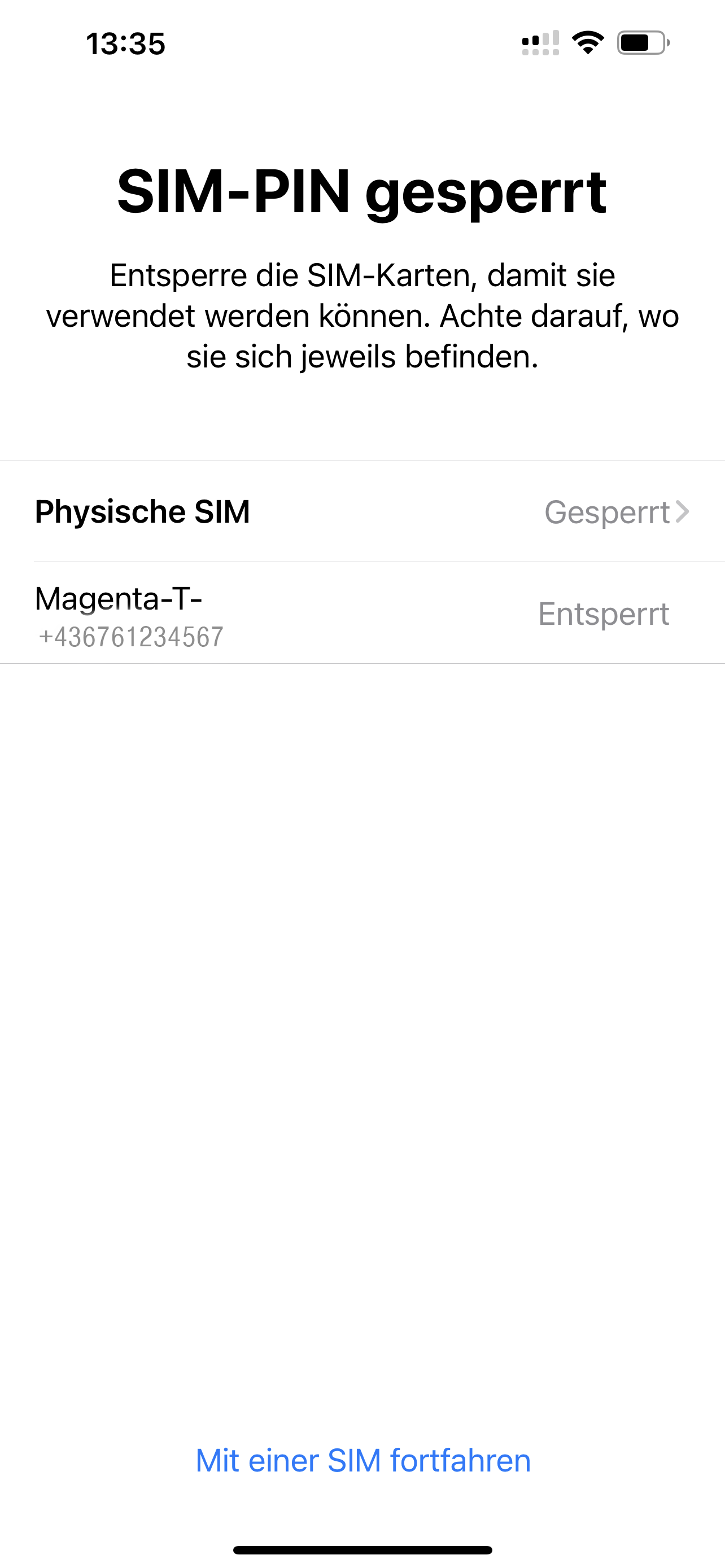Open the locked Physische SIM row

point(362,511)
